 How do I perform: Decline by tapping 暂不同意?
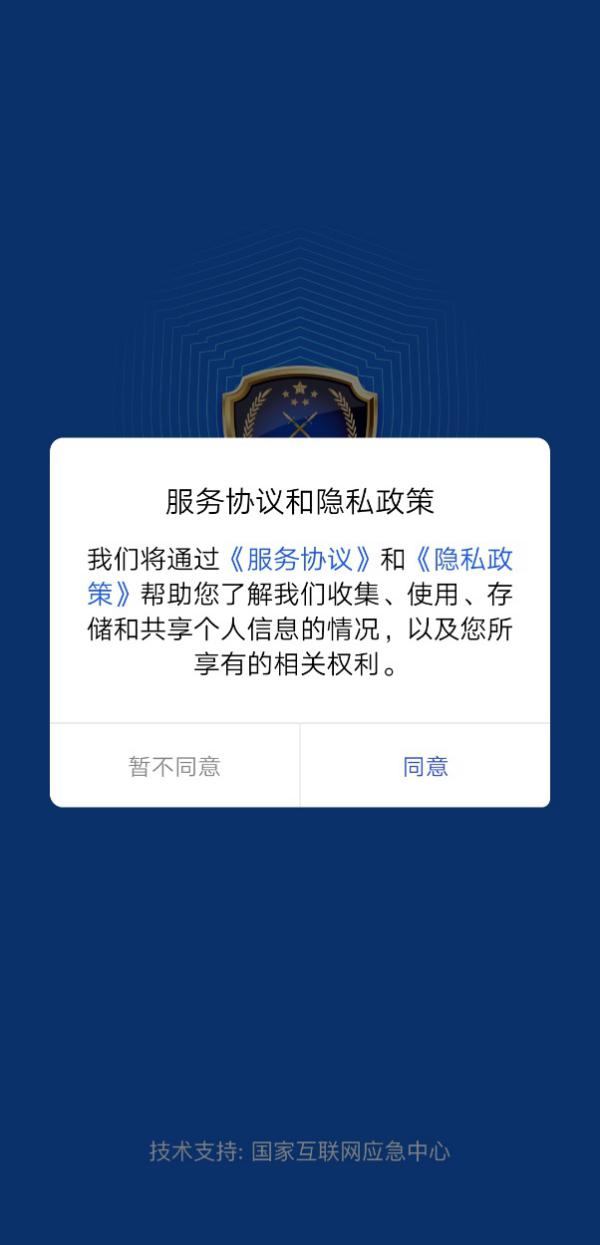point(174,767)
